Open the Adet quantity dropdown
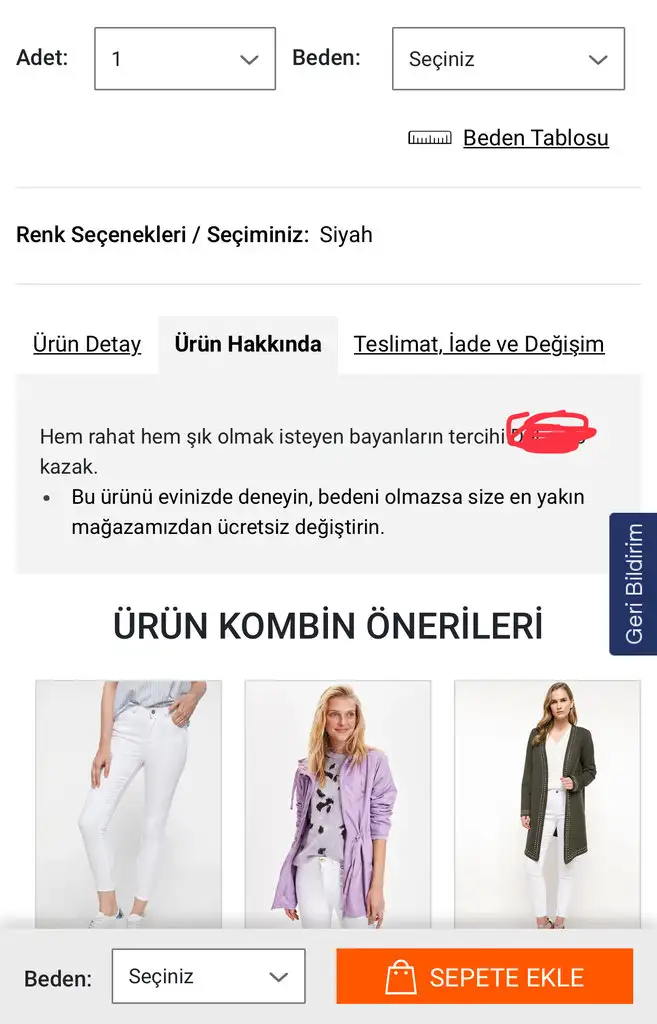Viewport: 657px width, 1024px height. coord(185,59)
